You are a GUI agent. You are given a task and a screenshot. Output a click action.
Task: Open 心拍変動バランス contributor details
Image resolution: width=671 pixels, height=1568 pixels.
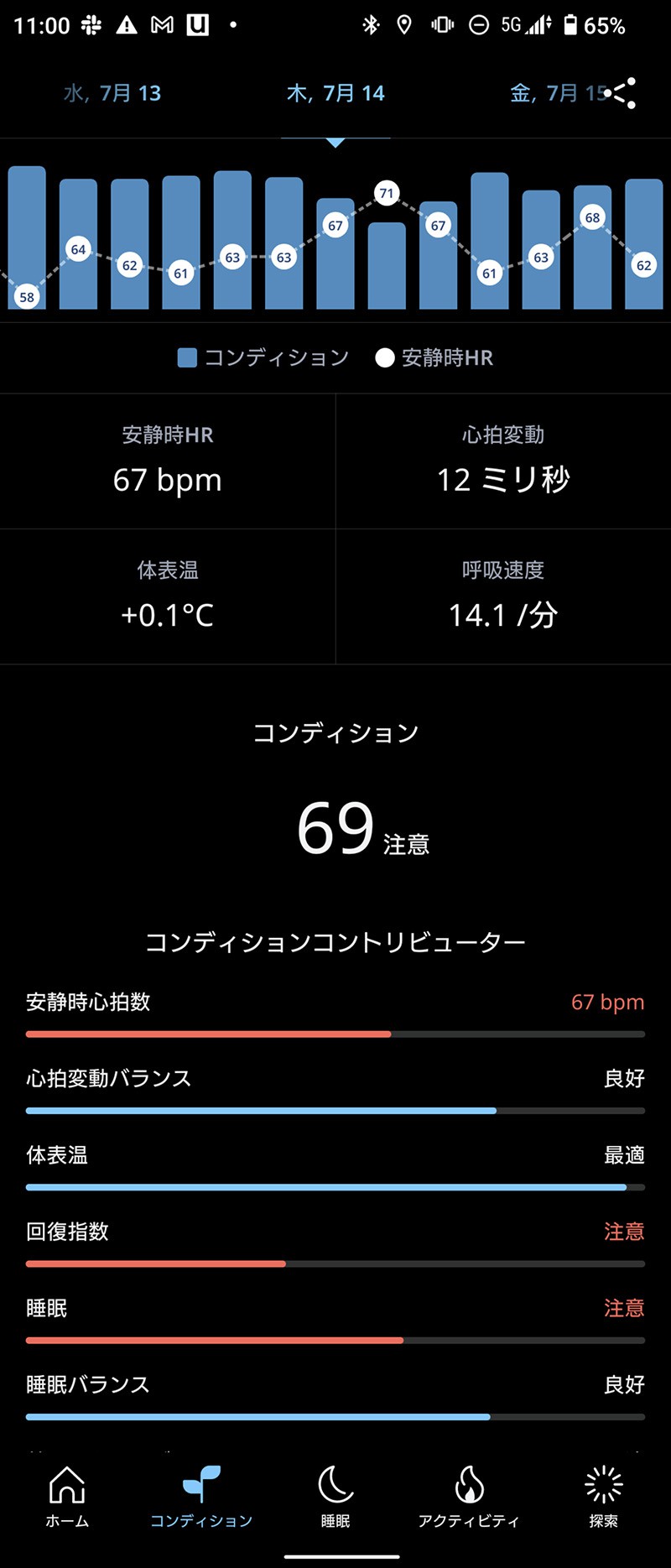point(335,1087)
